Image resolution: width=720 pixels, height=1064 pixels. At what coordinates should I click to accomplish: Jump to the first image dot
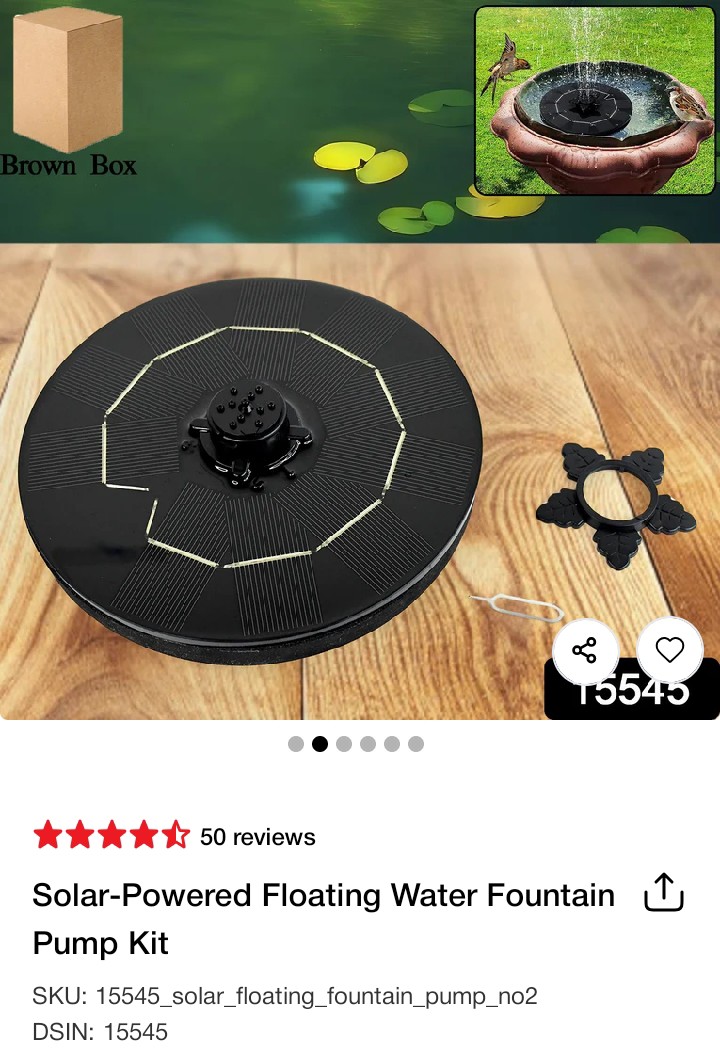click(296, 744)
